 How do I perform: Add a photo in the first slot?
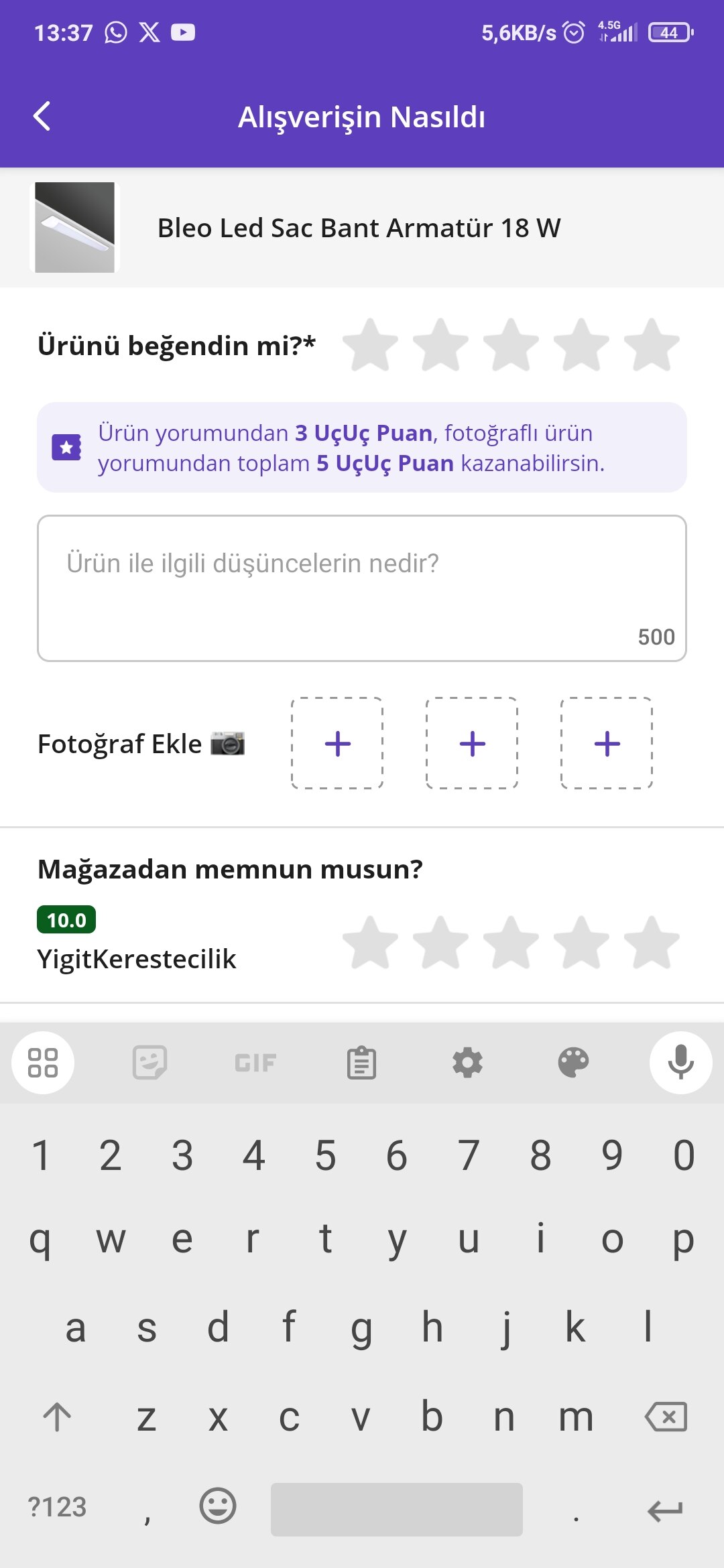tap(337, 743)
